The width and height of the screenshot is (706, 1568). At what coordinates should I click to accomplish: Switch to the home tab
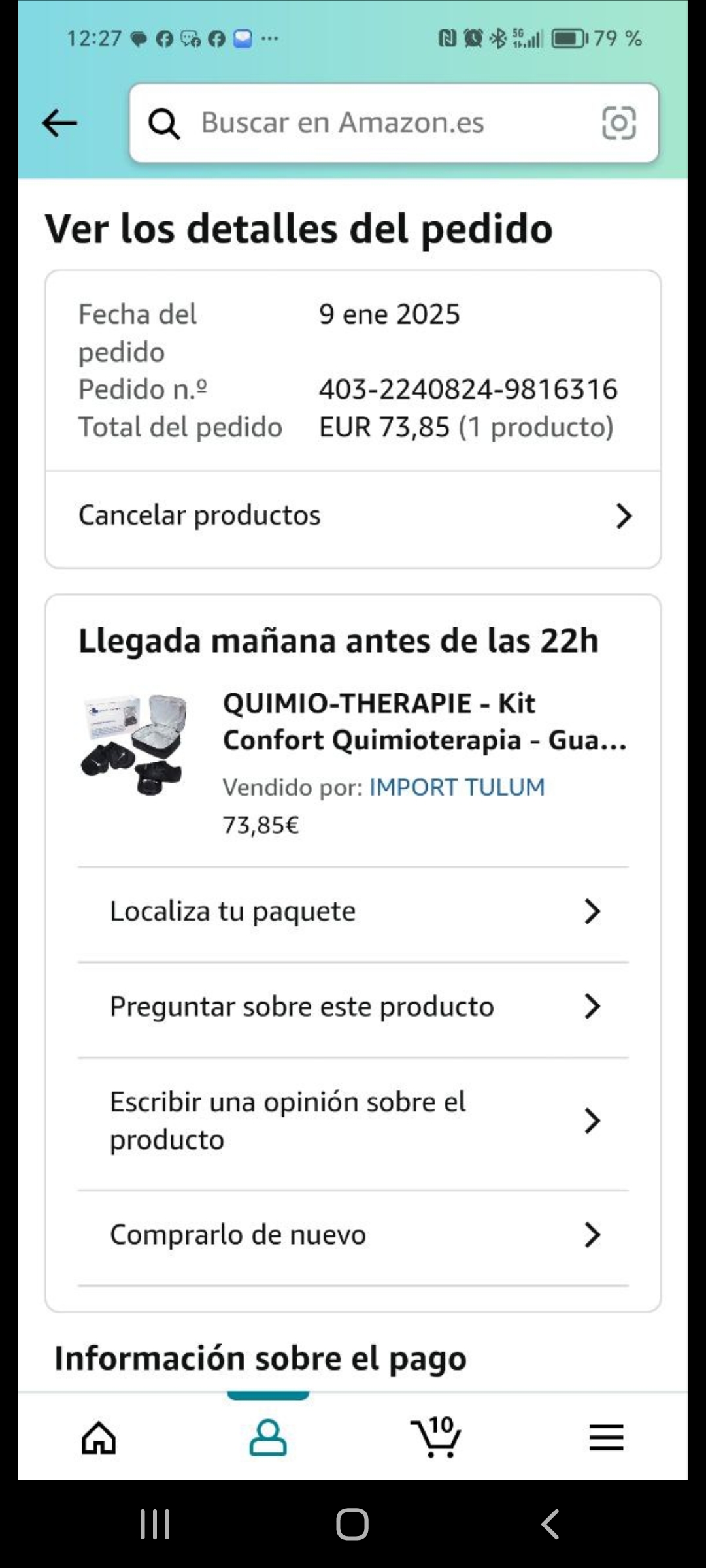tap(99, 1439)
